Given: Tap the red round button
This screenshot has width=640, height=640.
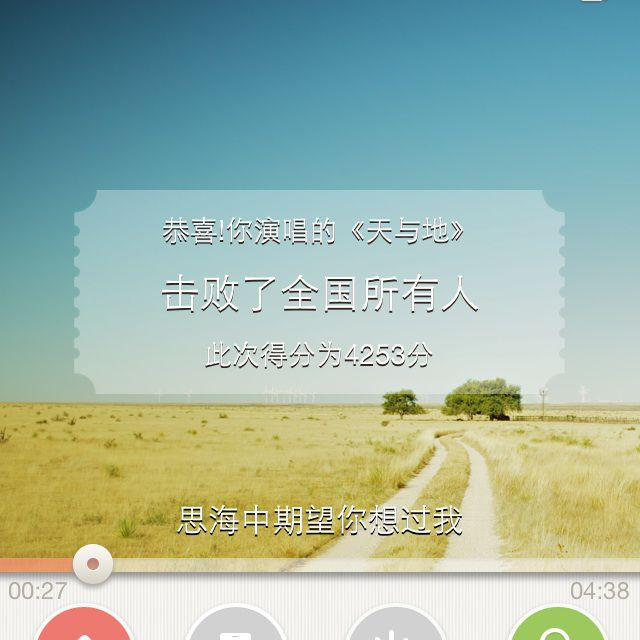Looking at the screenshot, I should (x=84, y=624).
